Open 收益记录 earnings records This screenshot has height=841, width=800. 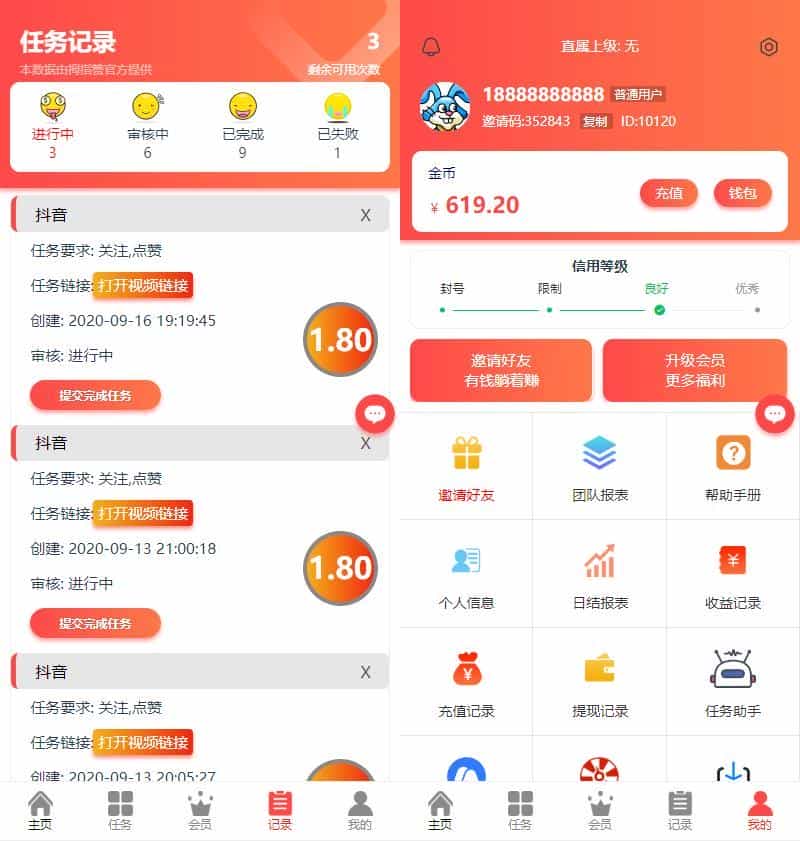tap(733, 575)
